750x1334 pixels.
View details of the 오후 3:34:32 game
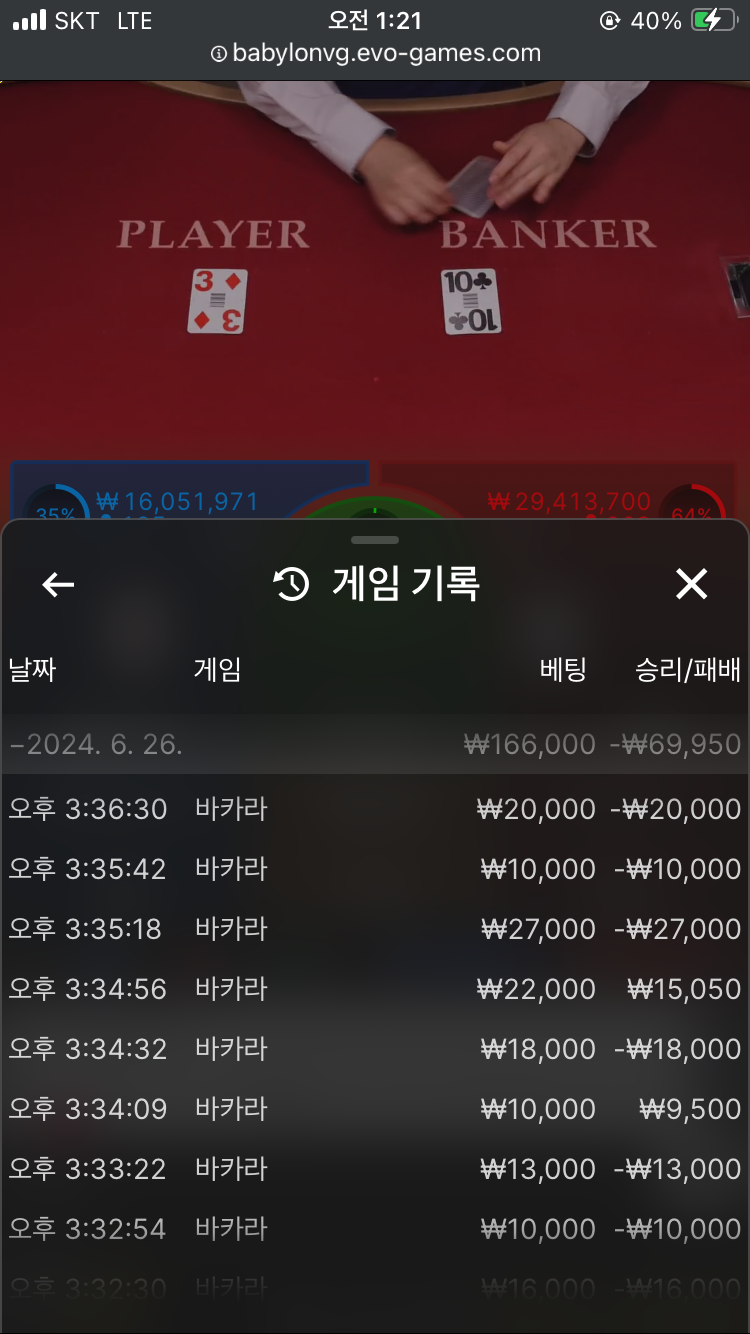pos(374,1049)
